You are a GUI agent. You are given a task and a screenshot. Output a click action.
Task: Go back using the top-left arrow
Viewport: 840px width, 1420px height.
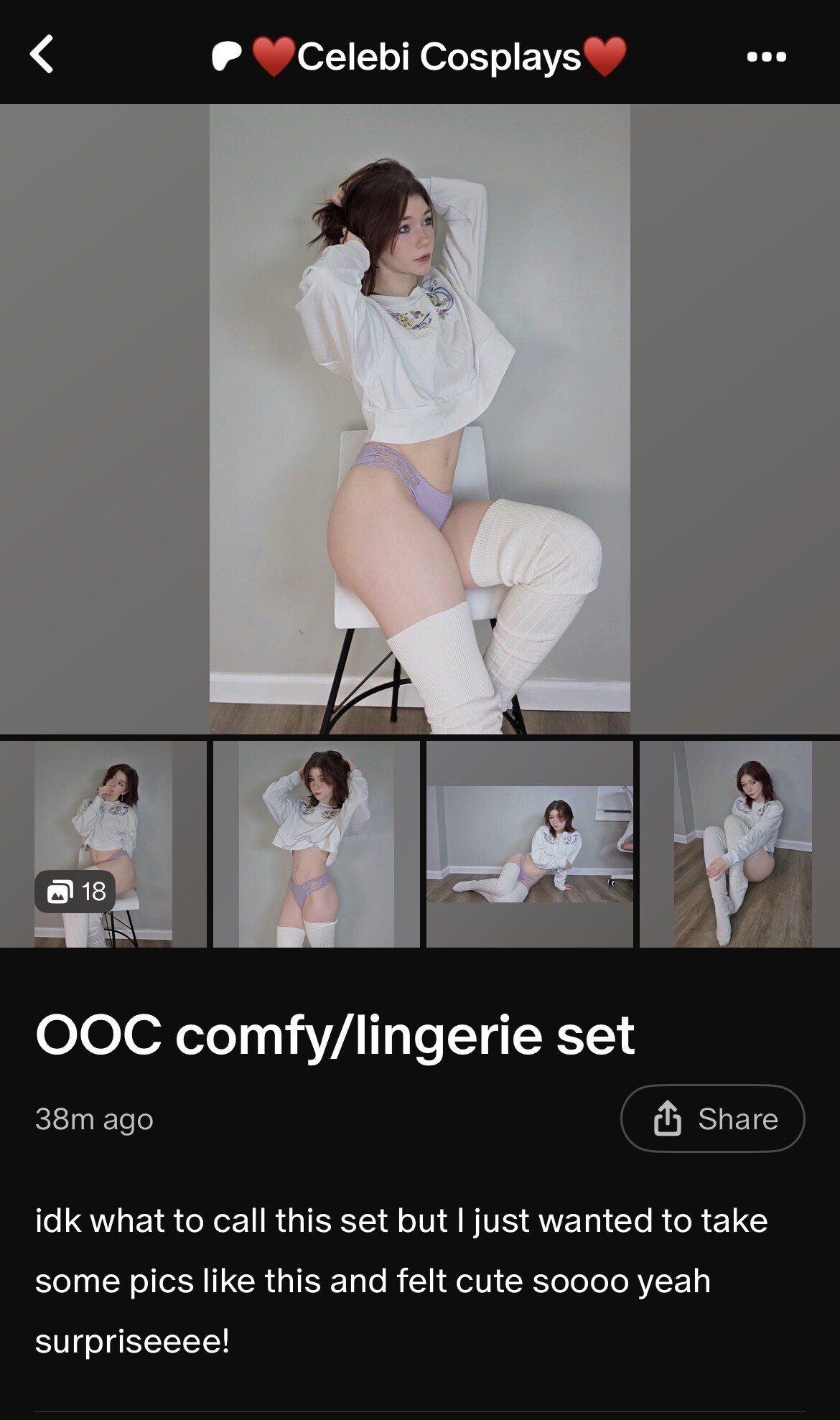(x=42, y=55)
